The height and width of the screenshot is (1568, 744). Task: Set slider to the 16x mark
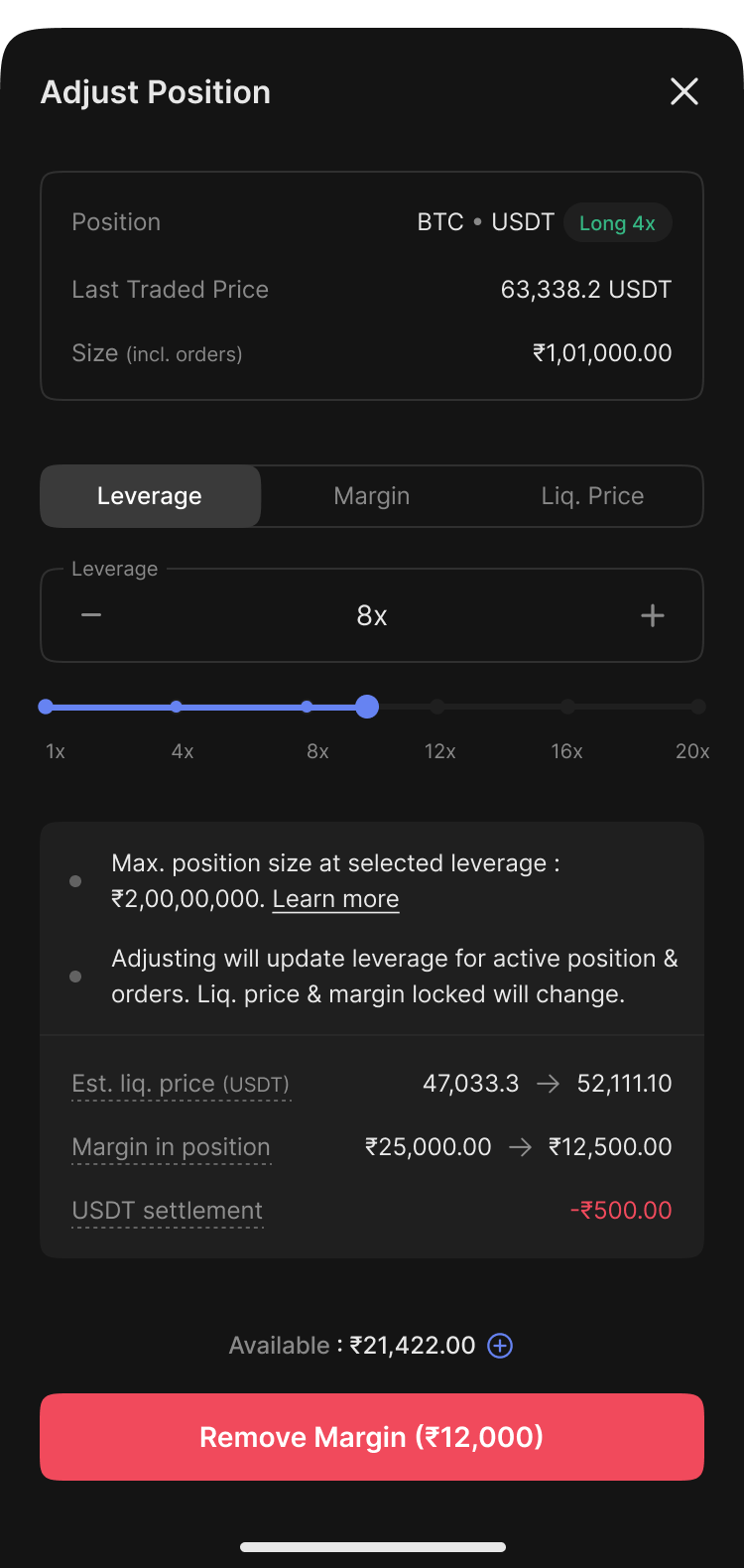point(567,707)
